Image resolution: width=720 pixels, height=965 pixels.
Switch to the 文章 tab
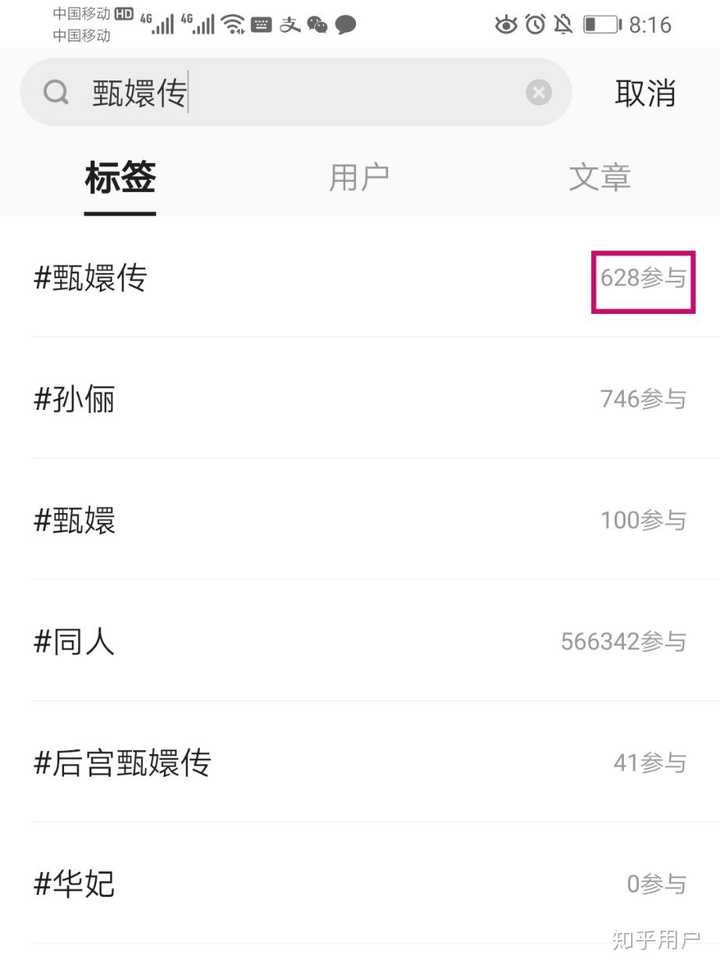pos(599,178)
